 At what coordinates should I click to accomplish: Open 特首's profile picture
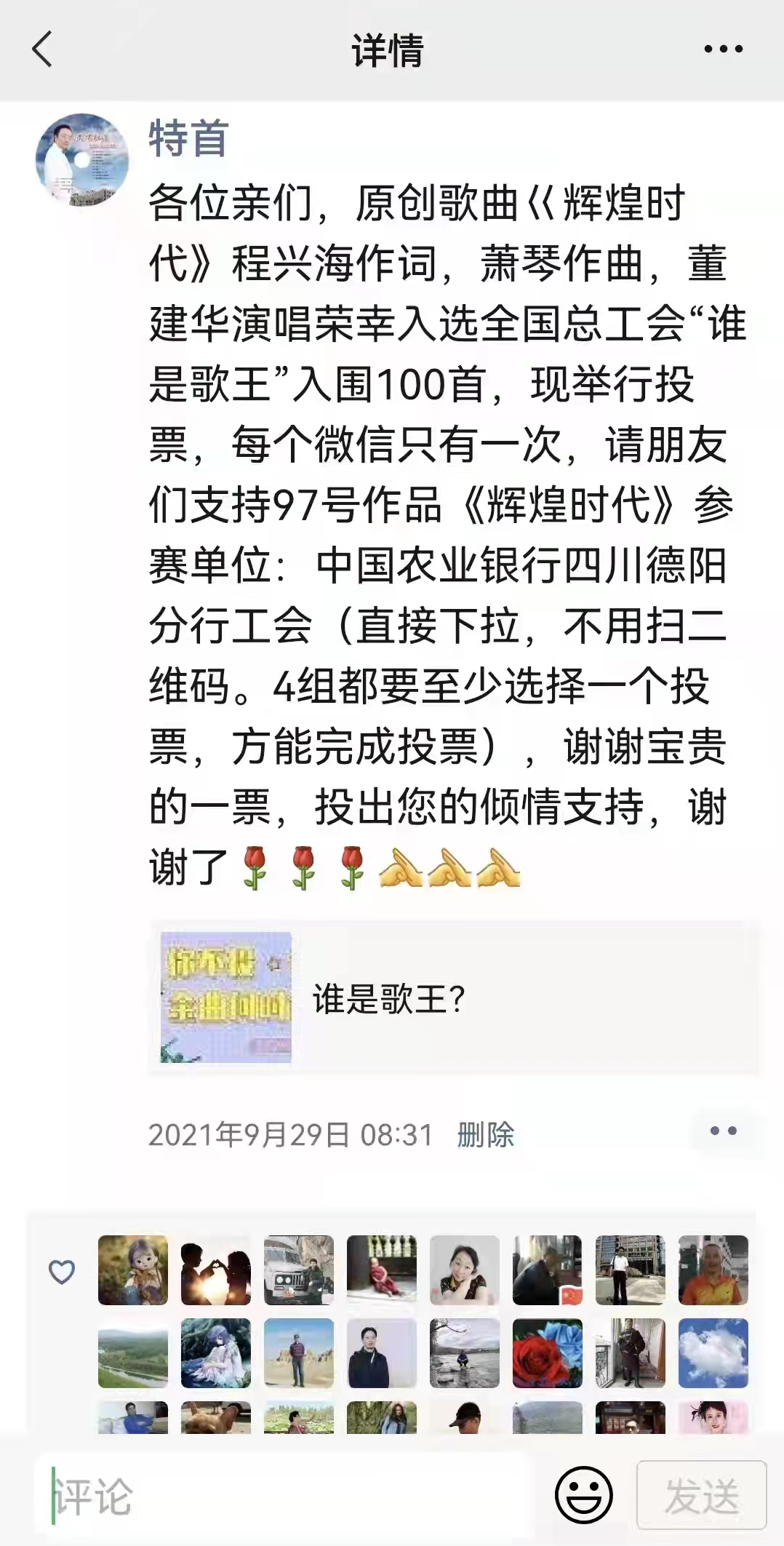(x=82, y=160)
